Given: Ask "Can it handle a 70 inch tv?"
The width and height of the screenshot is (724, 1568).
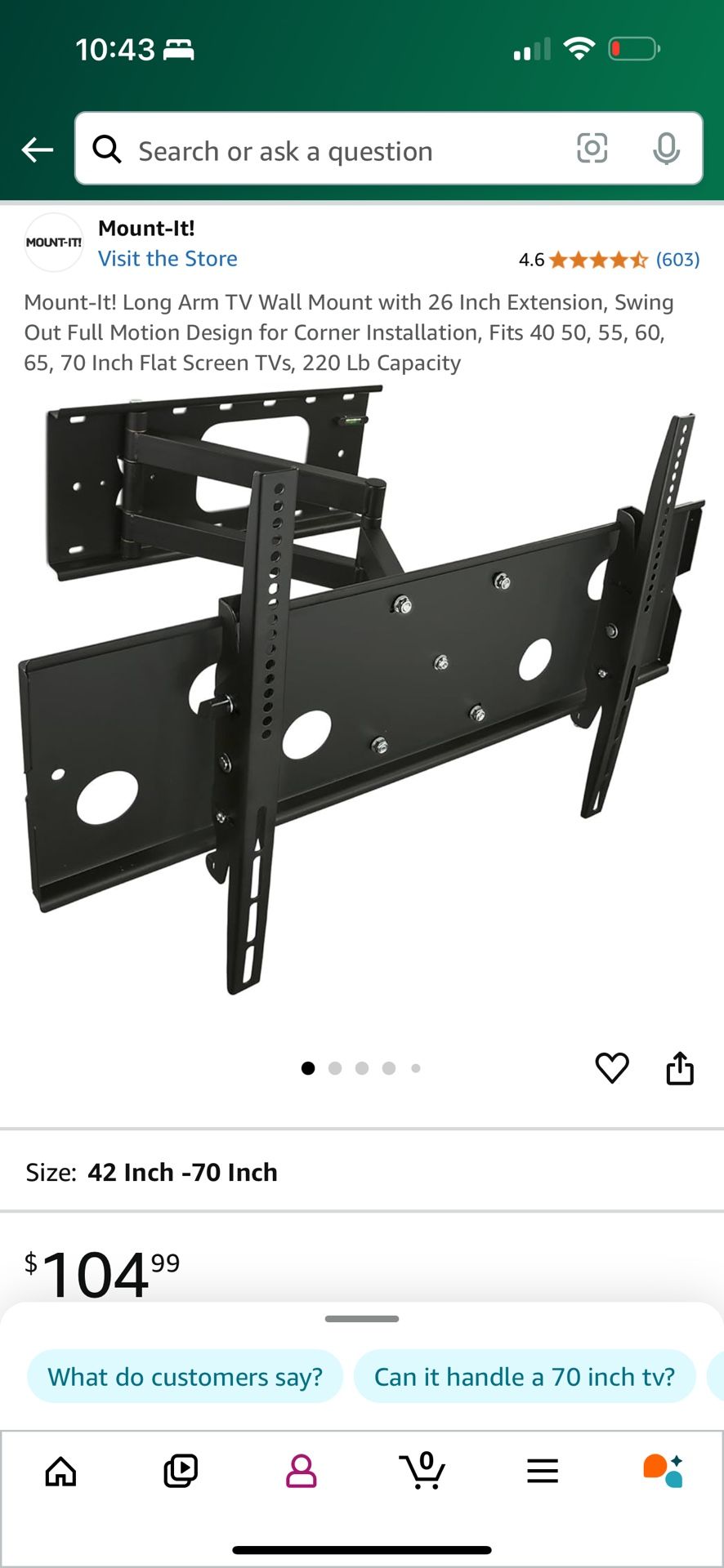Looking at the screenshot, I should point(525,1377).
